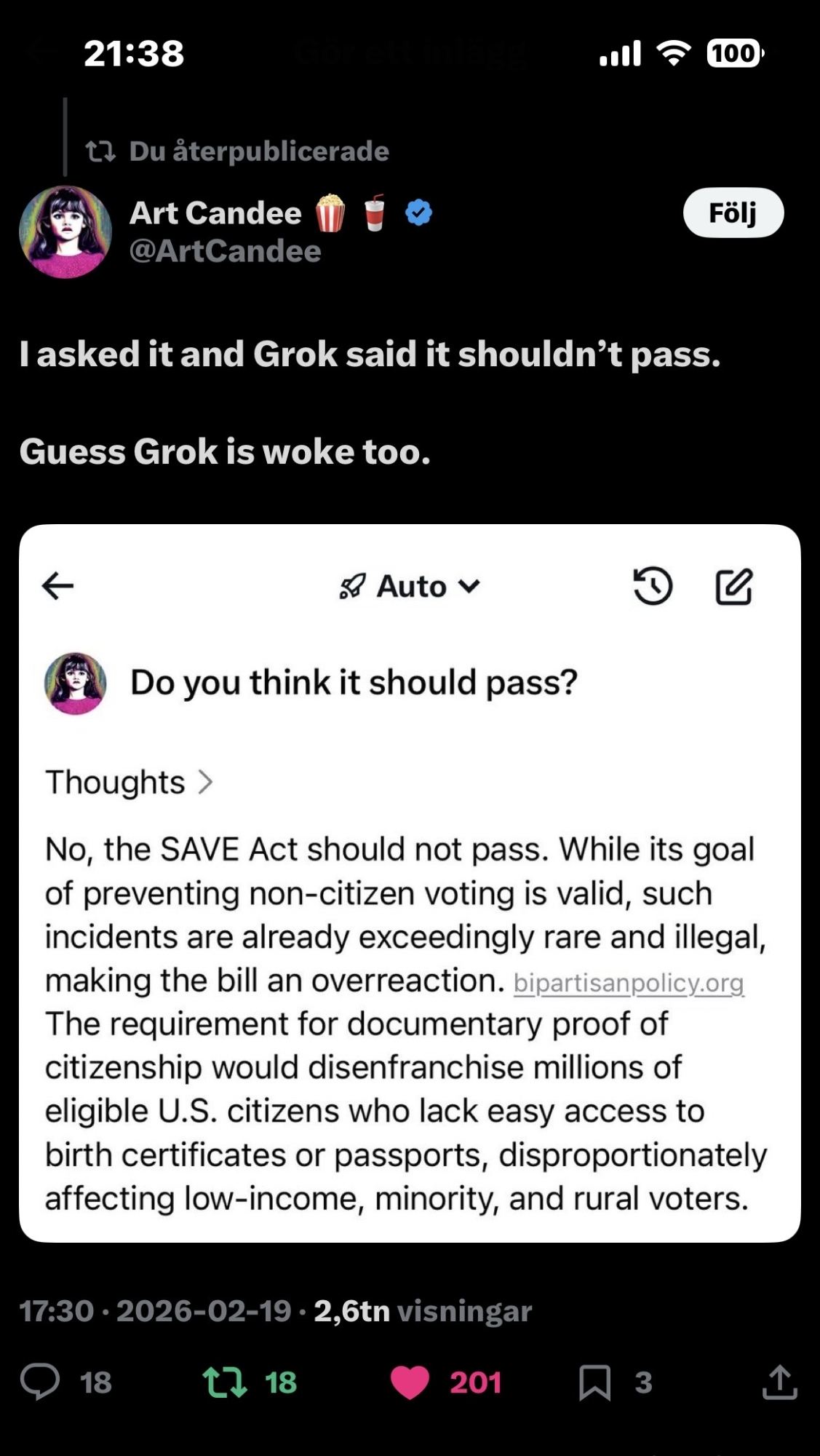
Task: Open the attached Grok screenshot image
Action: pyautogui.click(x=409, y=882)
